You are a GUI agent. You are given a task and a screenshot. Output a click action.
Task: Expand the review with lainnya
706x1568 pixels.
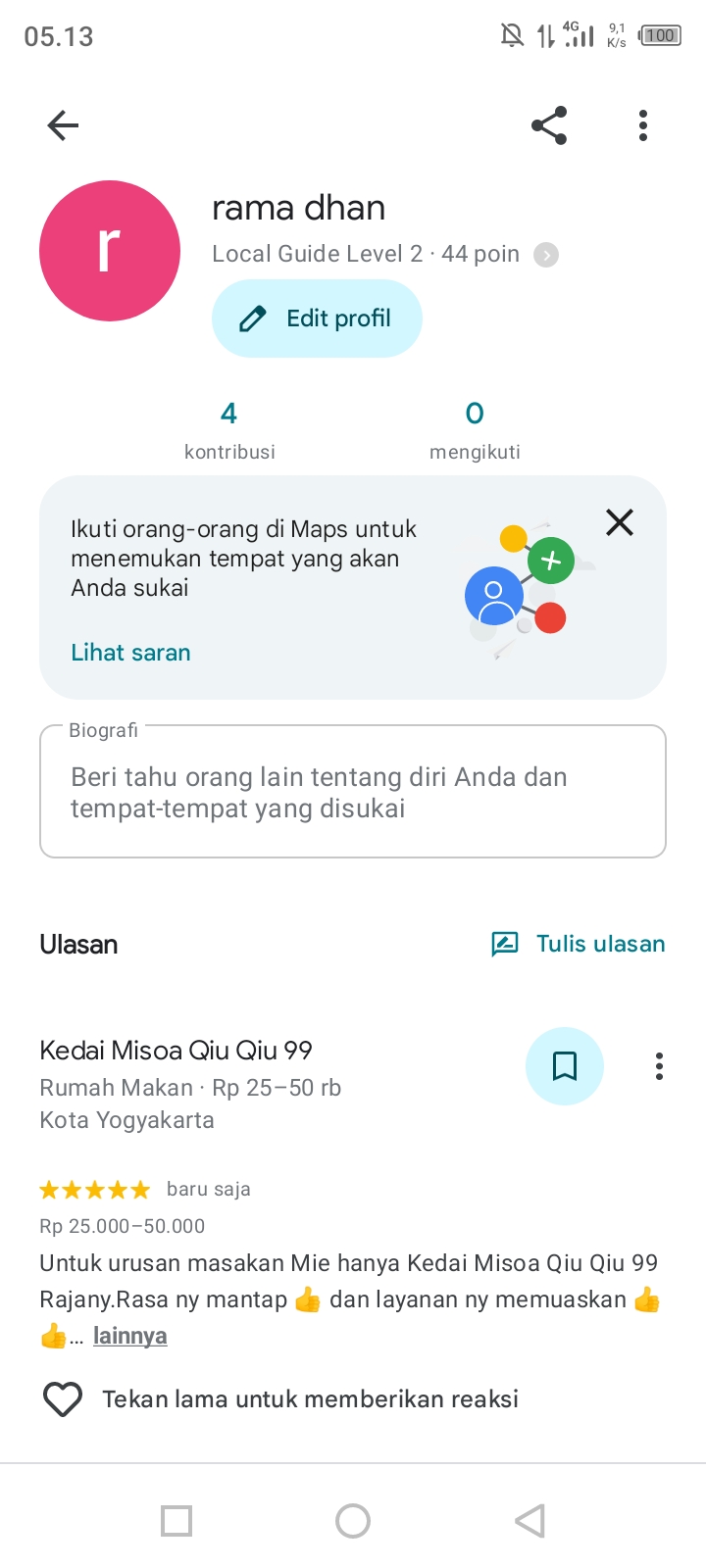[x=129, y=1336]
